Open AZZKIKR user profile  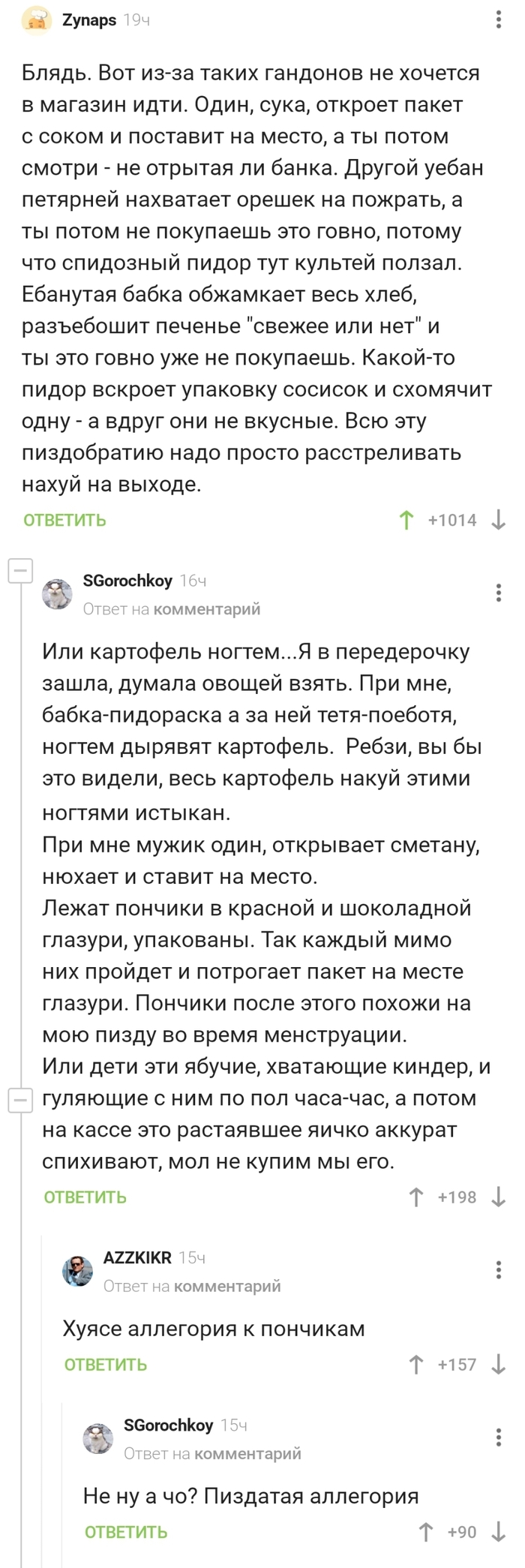point(137,1257)
